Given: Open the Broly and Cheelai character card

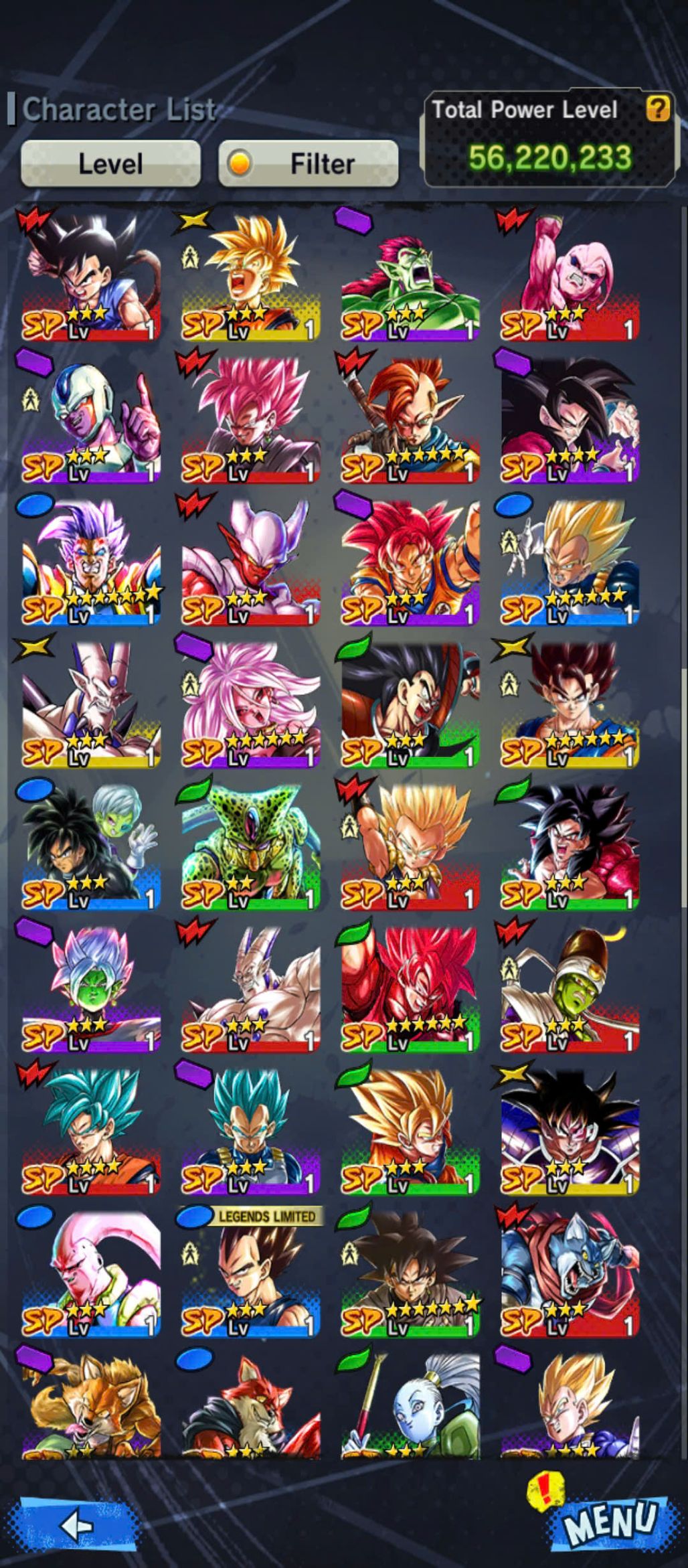Looking at the screenshot, I should [91, 846].
